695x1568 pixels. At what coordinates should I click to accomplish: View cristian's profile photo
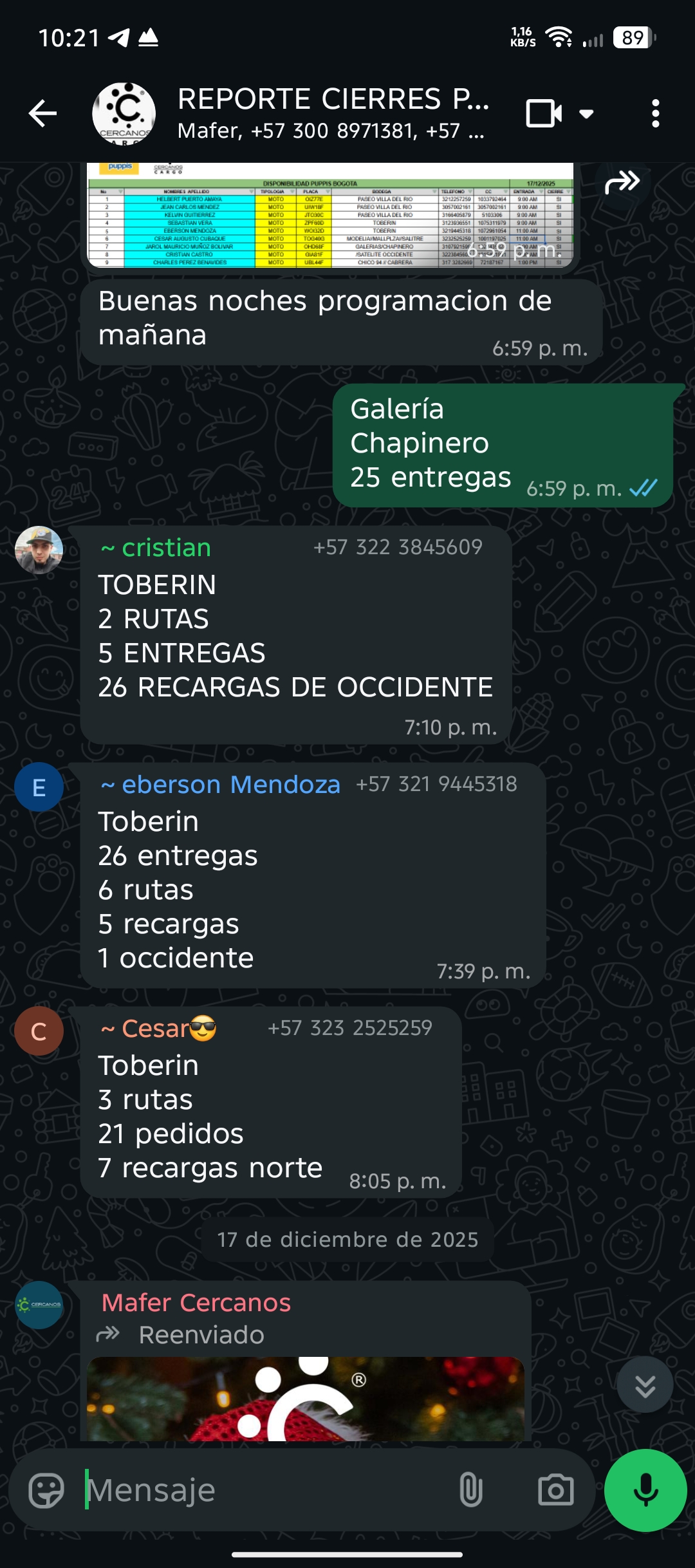(x=39, y=550)
